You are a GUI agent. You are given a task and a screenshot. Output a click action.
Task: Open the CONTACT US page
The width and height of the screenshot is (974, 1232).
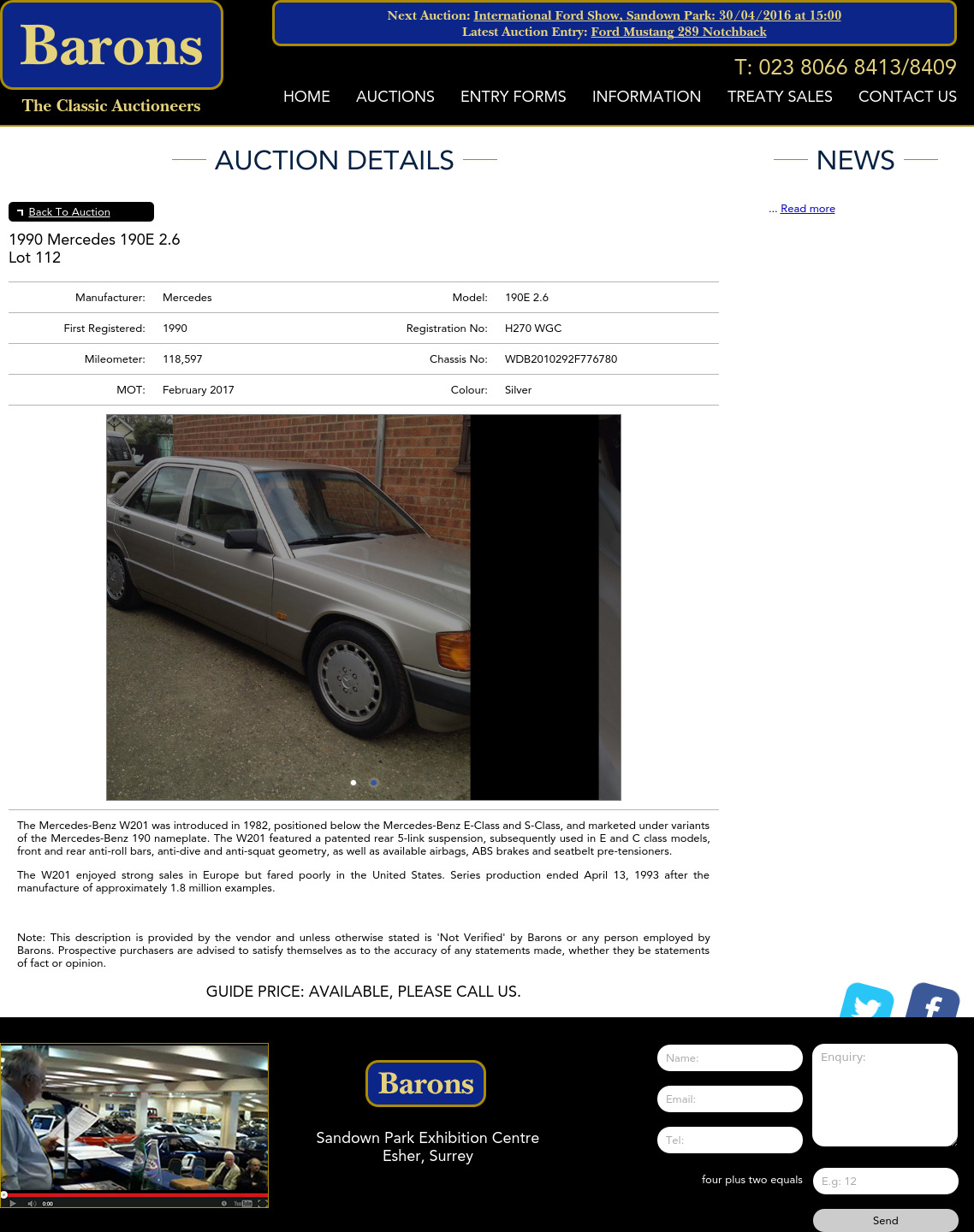point(907,97)
